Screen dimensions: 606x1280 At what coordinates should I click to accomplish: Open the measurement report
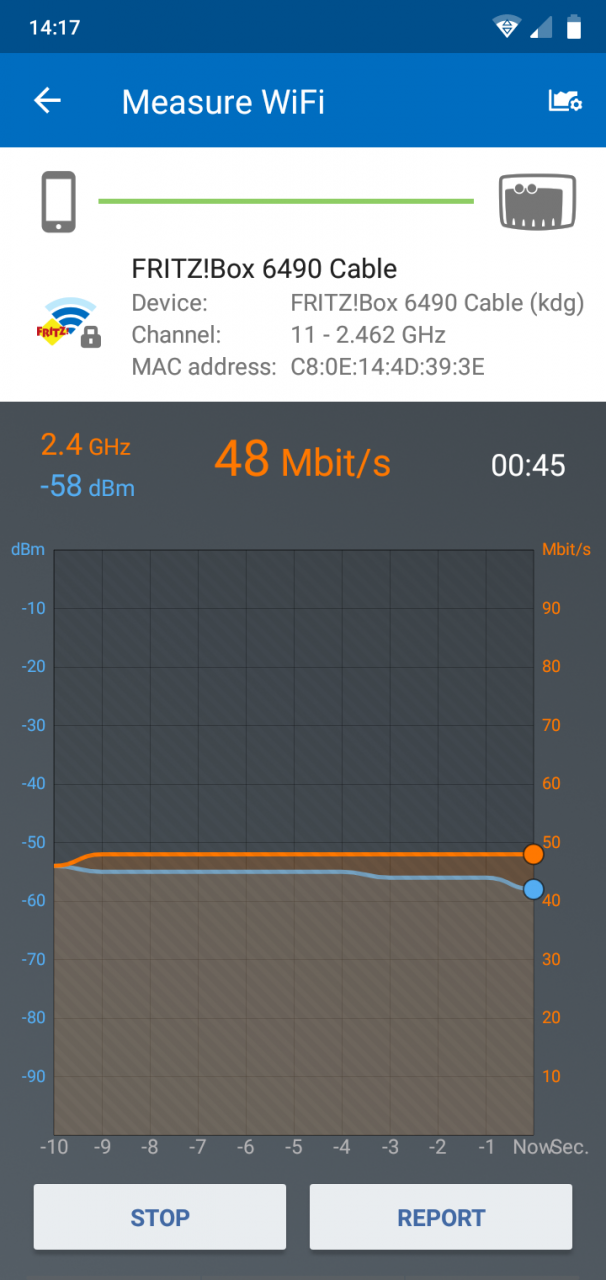coord(441,1217)
